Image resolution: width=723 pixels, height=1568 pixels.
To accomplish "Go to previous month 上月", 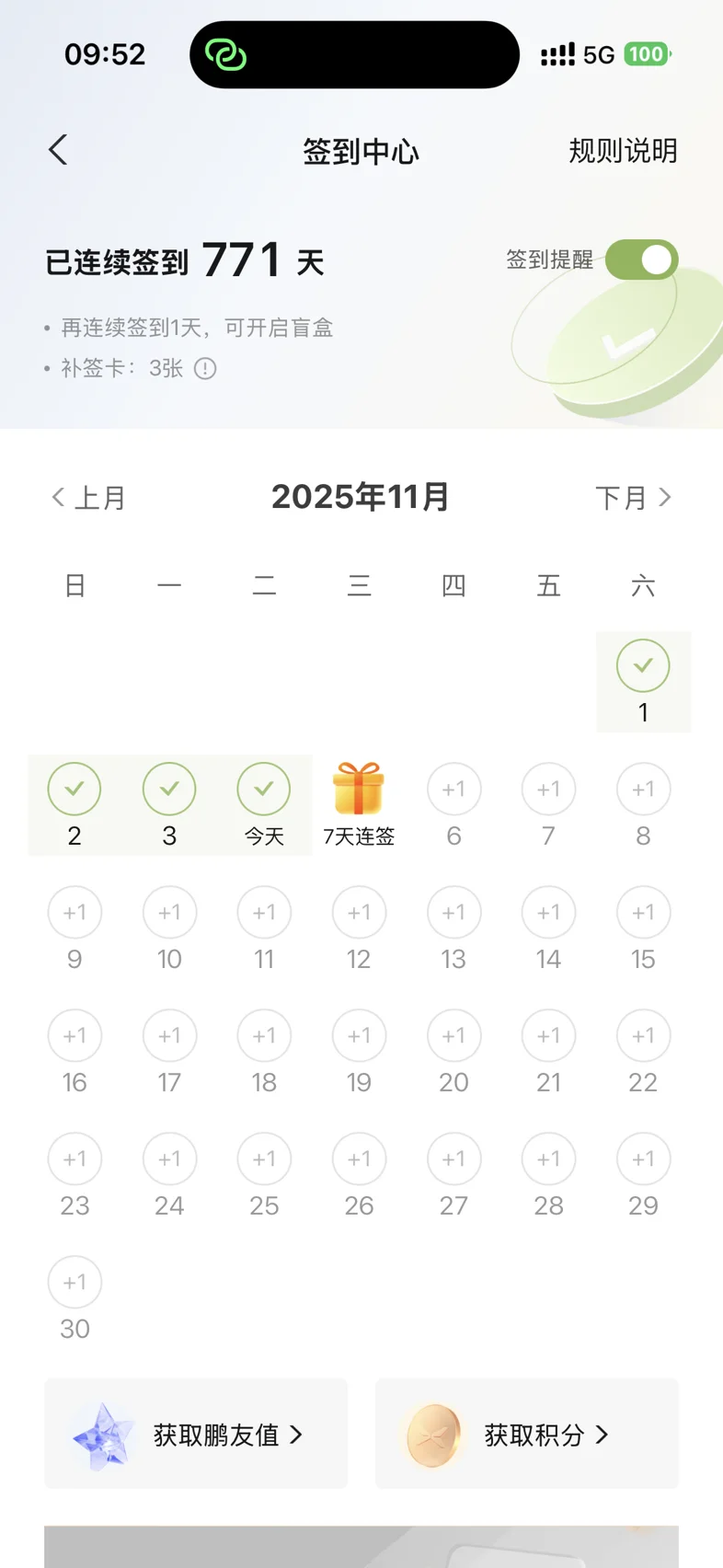I will (x=88, y=498).
